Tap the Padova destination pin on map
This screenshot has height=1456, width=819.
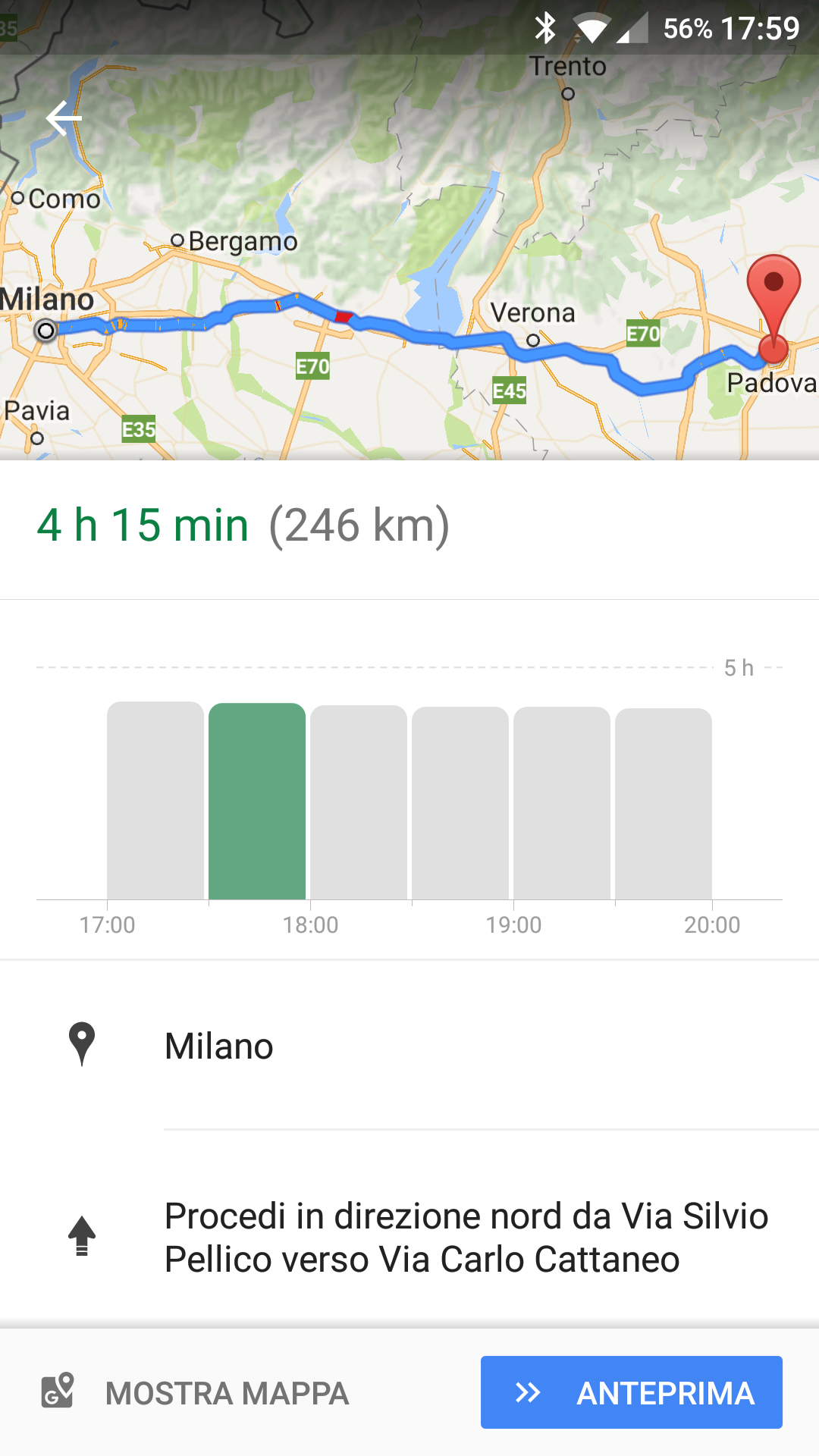773,309
